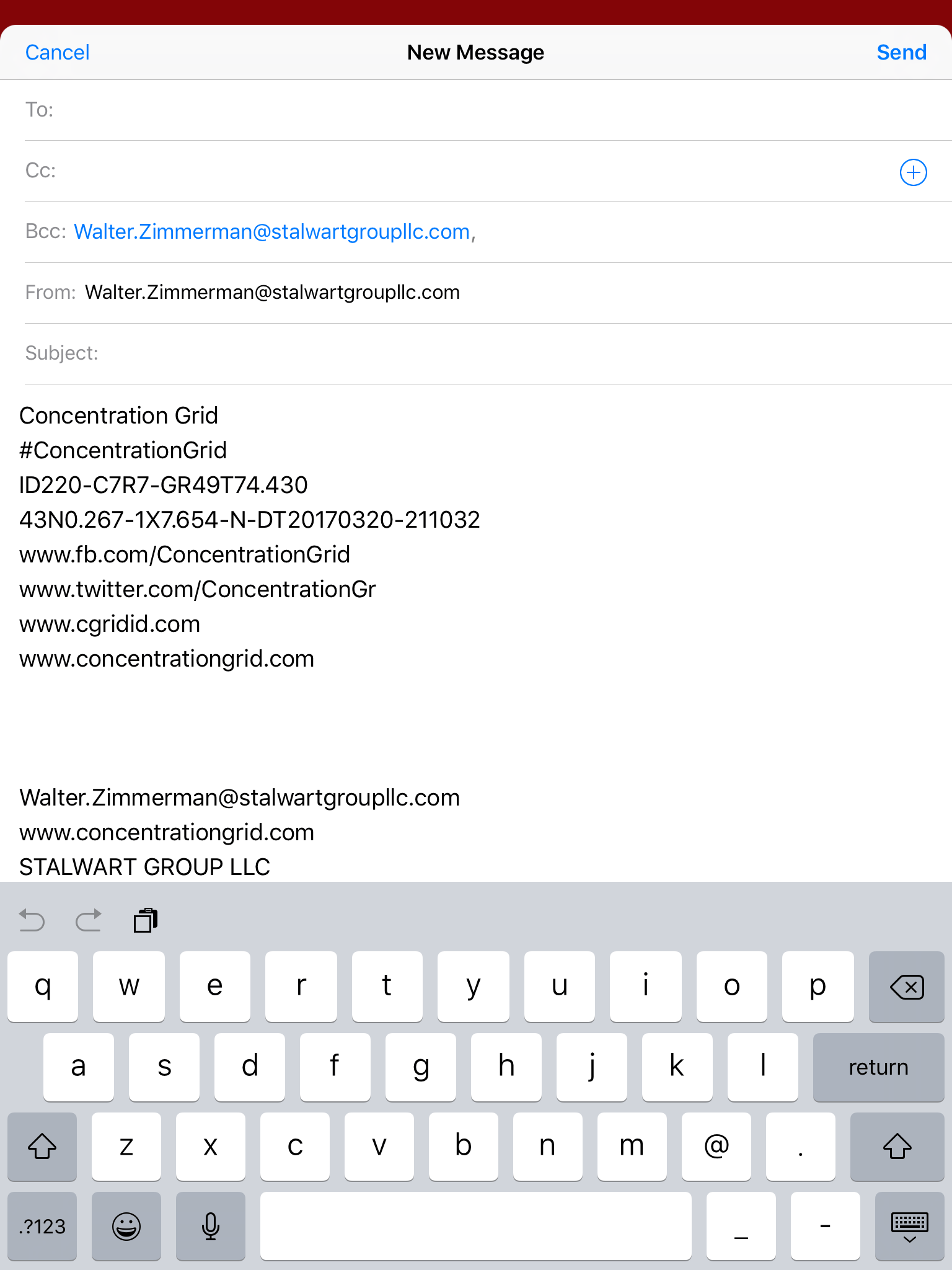Switch to the .?123 number keyboard
The image size is (952, 1270).
coord(42,1226)
